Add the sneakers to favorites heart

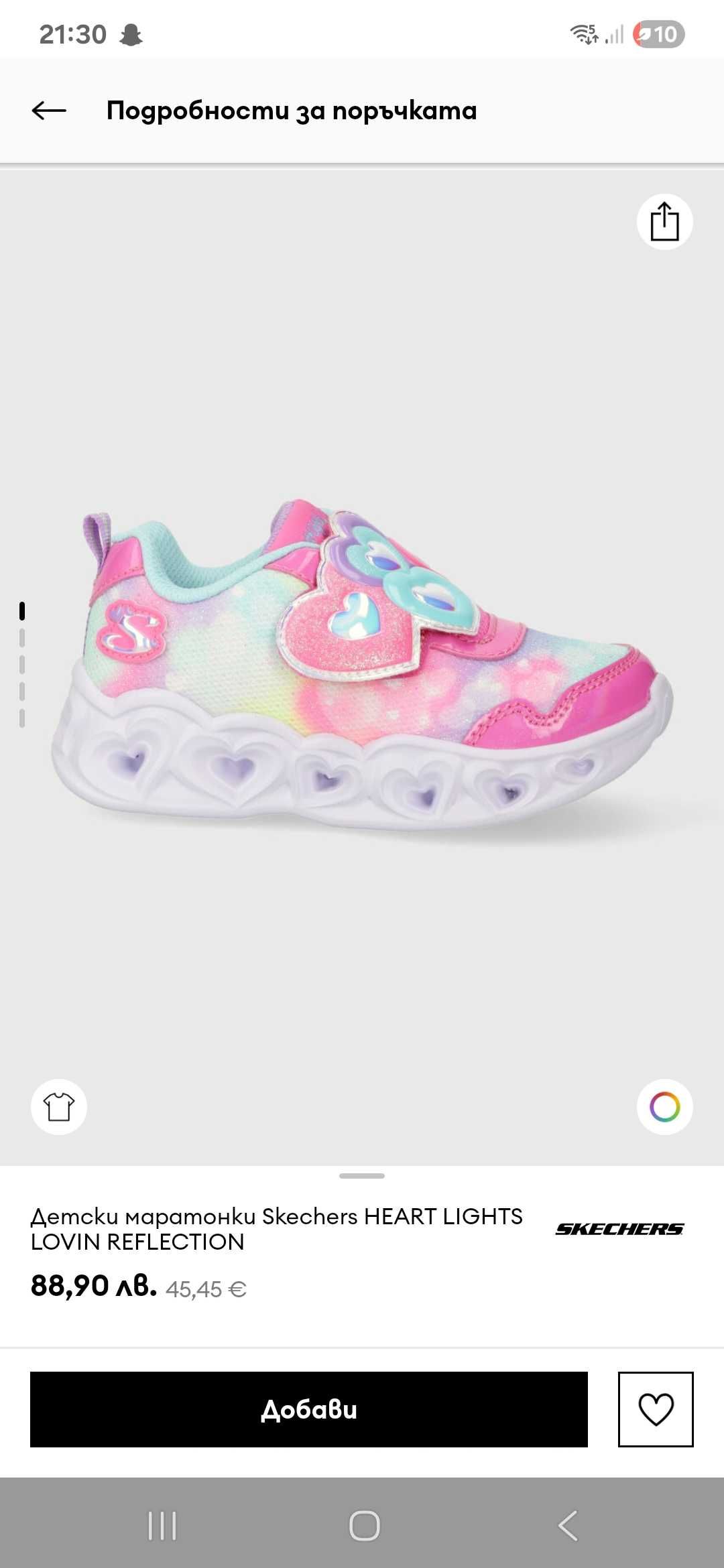(656, 1409)
